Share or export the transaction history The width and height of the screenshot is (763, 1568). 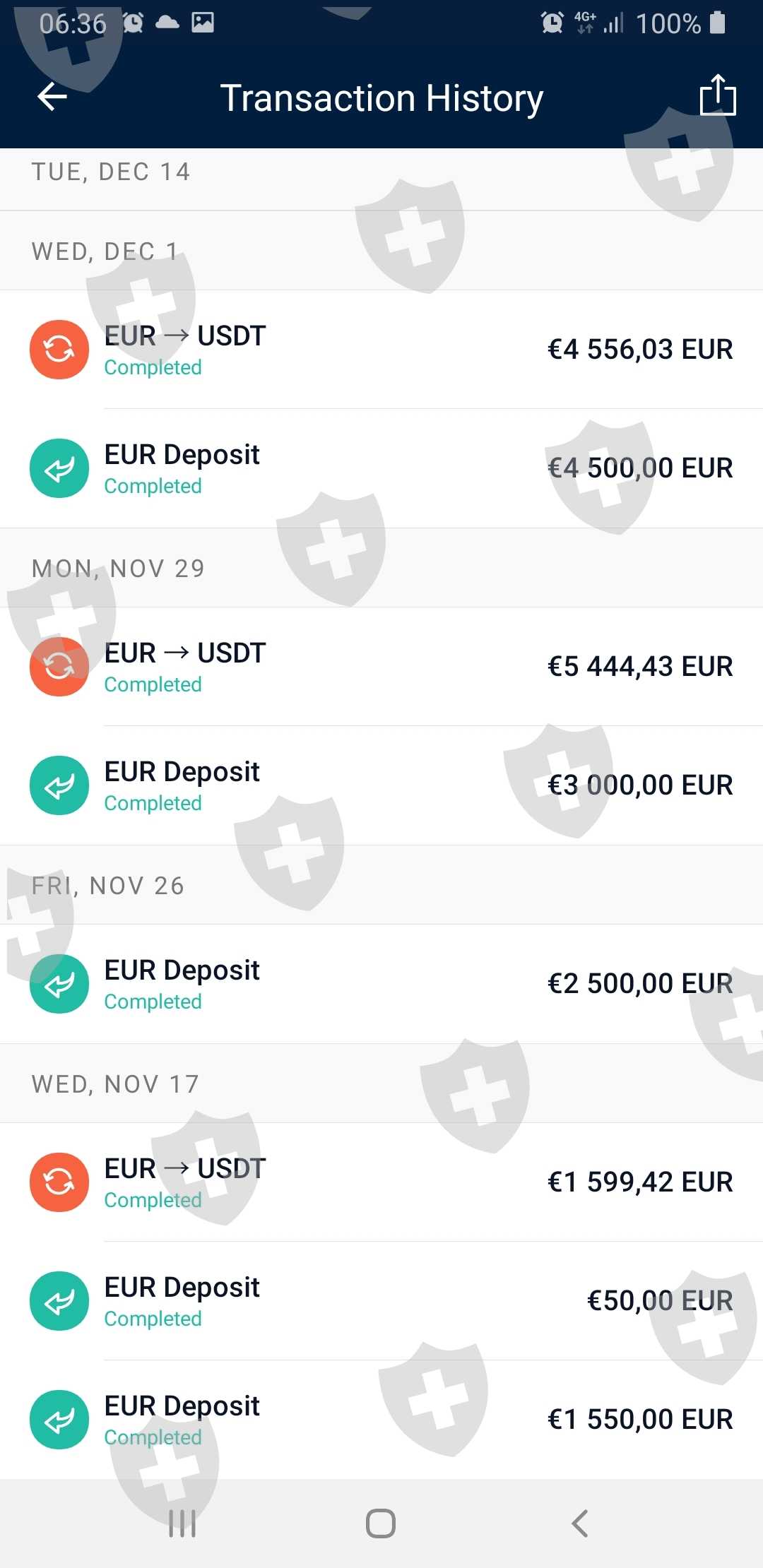pyautogui.click(x=717, y=95)
